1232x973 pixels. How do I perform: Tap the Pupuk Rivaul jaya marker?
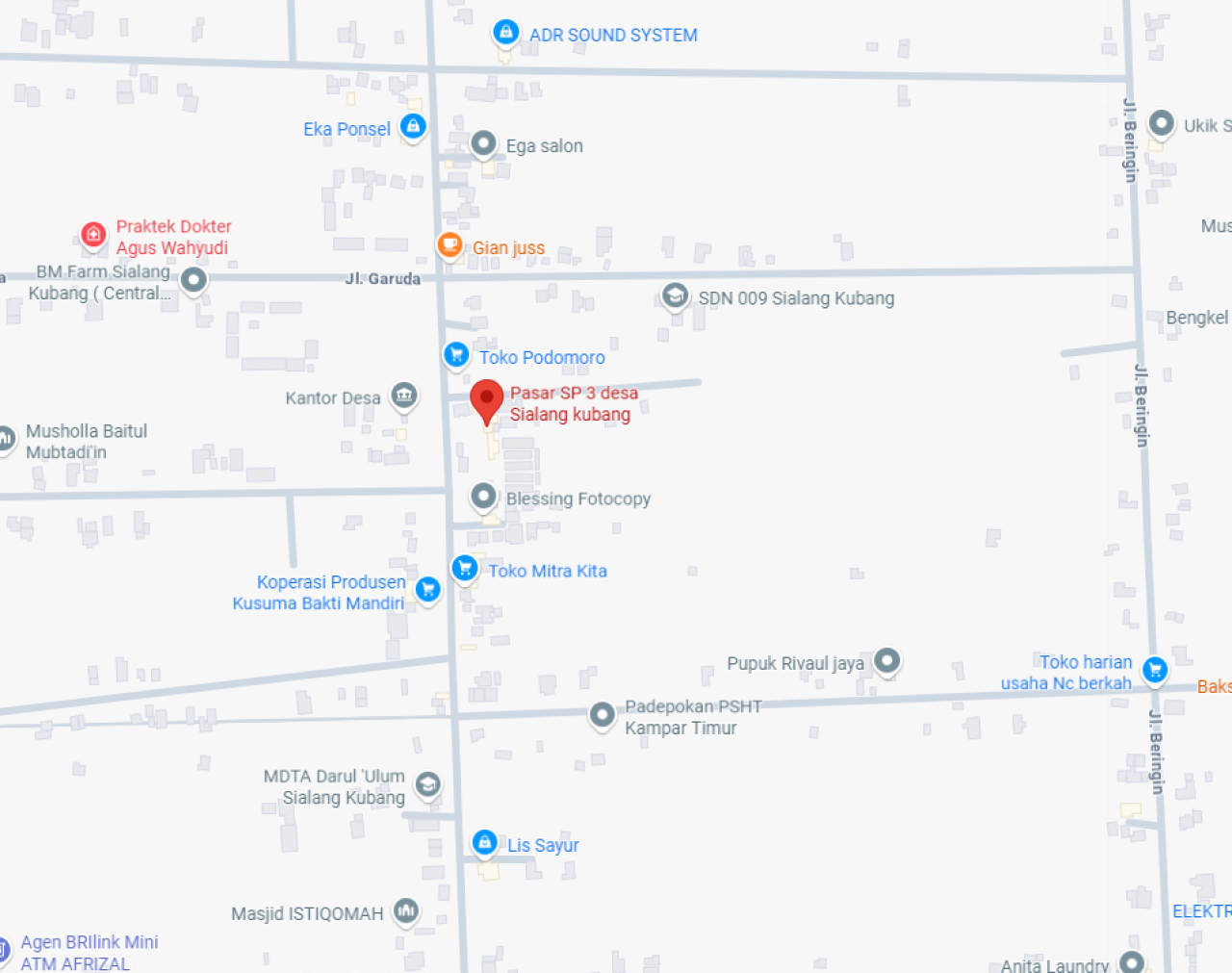pos(886,661)
